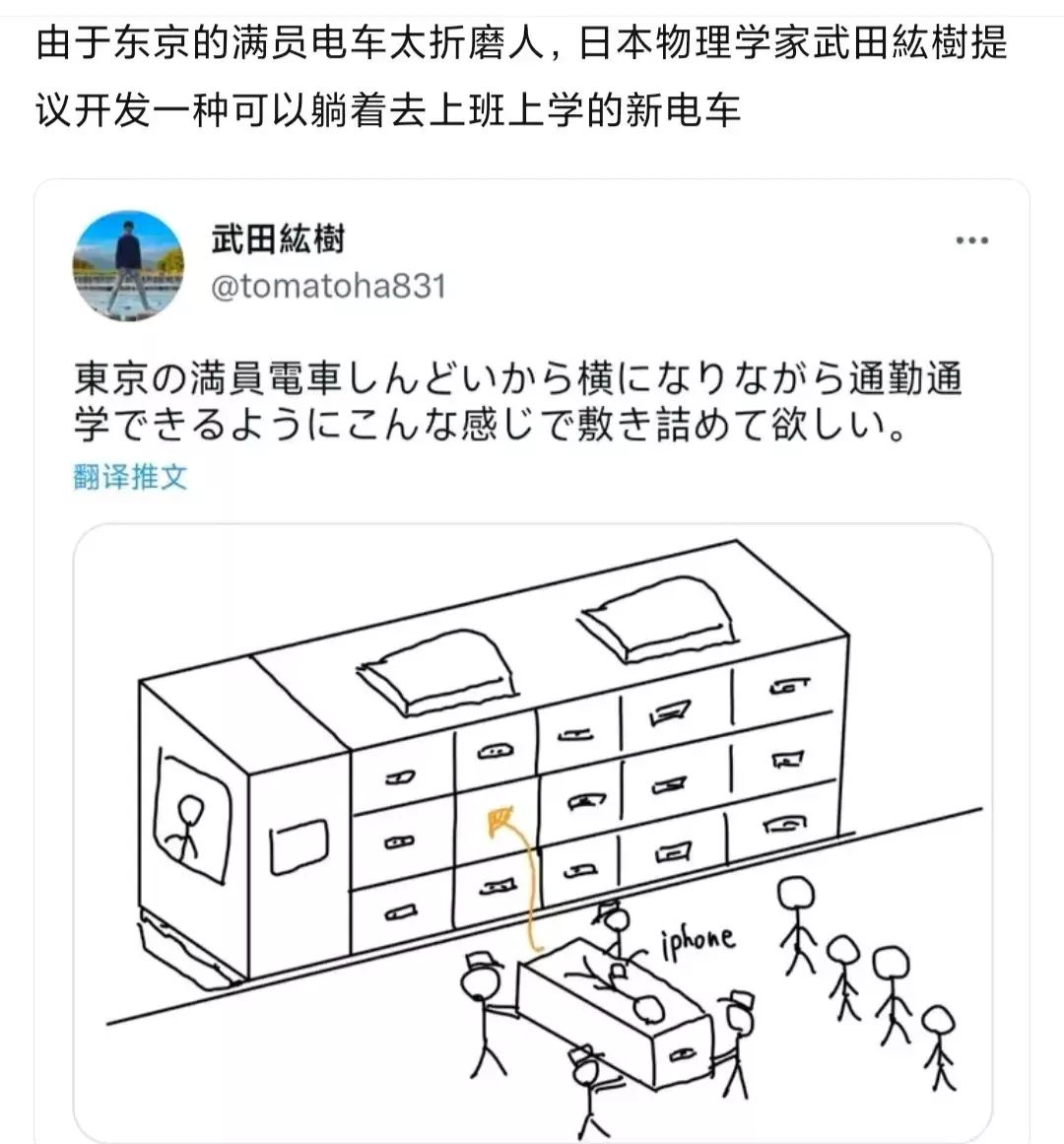Open the avatar image of the physicist
This screenshot has height=1144, width=1064.
(x=129, y=263)
